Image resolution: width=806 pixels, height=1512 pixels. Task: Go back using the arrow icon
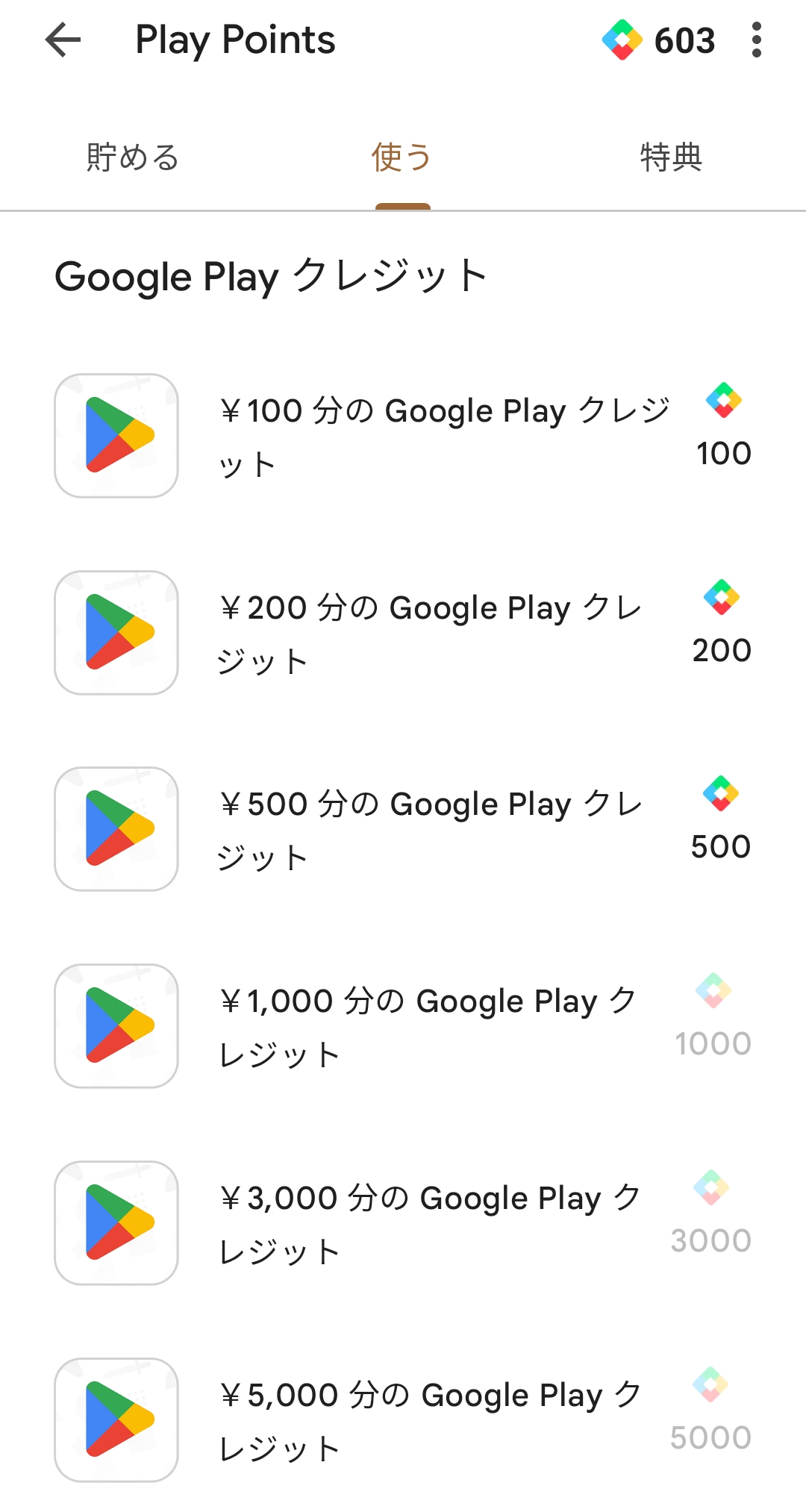click(x=63, y=40)
